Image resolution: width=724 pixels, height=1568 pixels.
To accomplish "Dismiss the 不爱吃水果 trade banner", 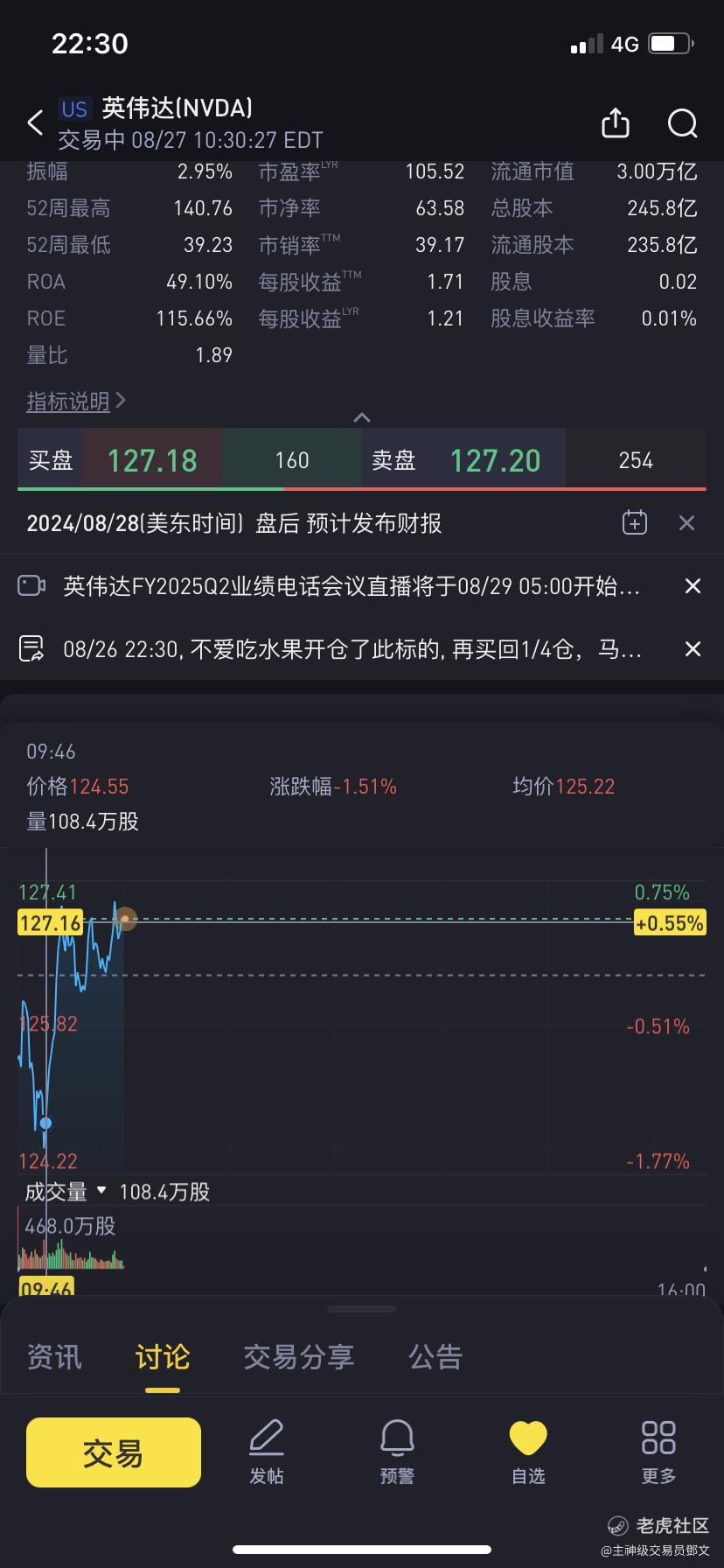I will point(693,648).
